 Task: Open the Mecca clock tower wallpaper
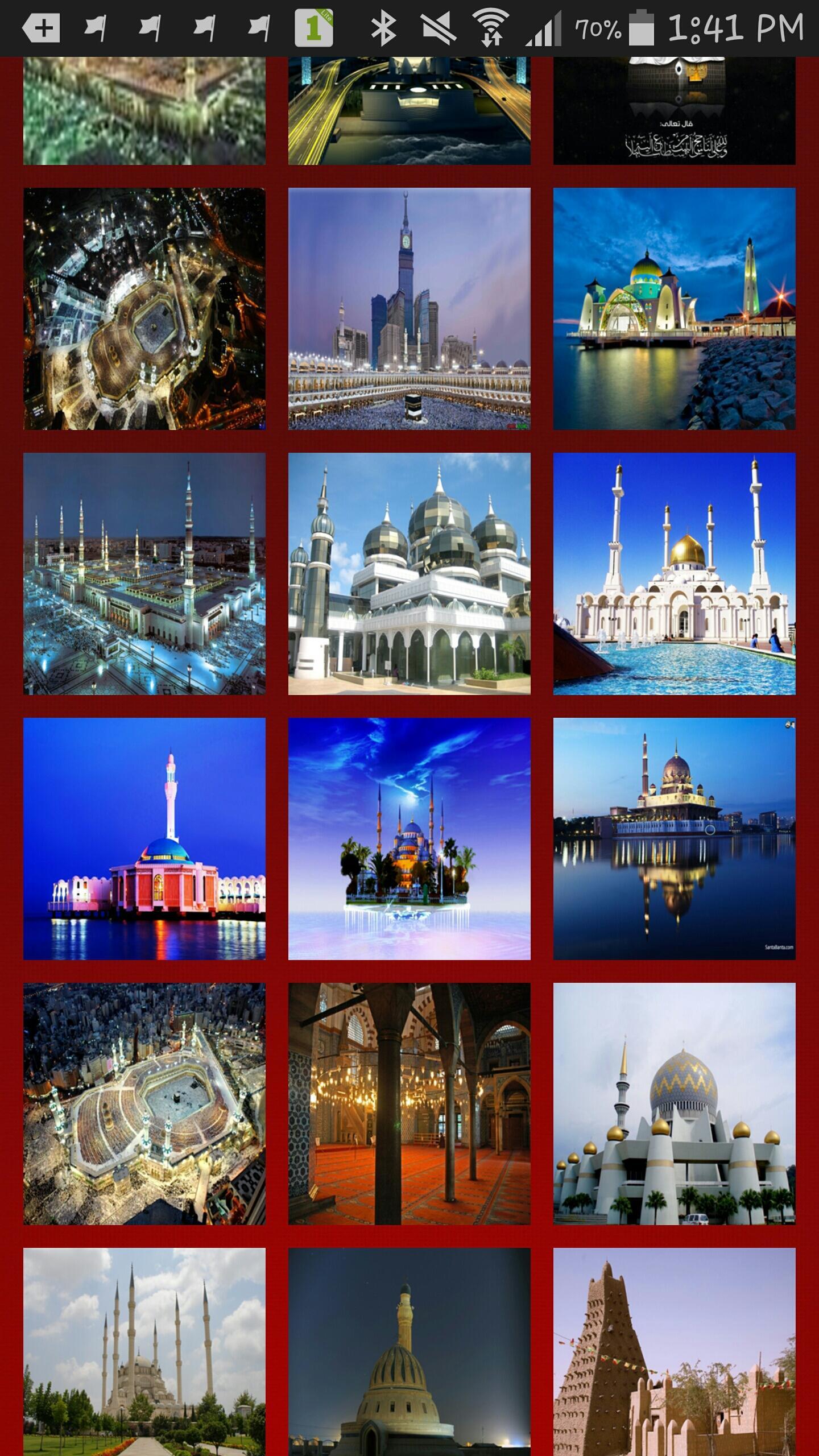click(x=409, y=310)
